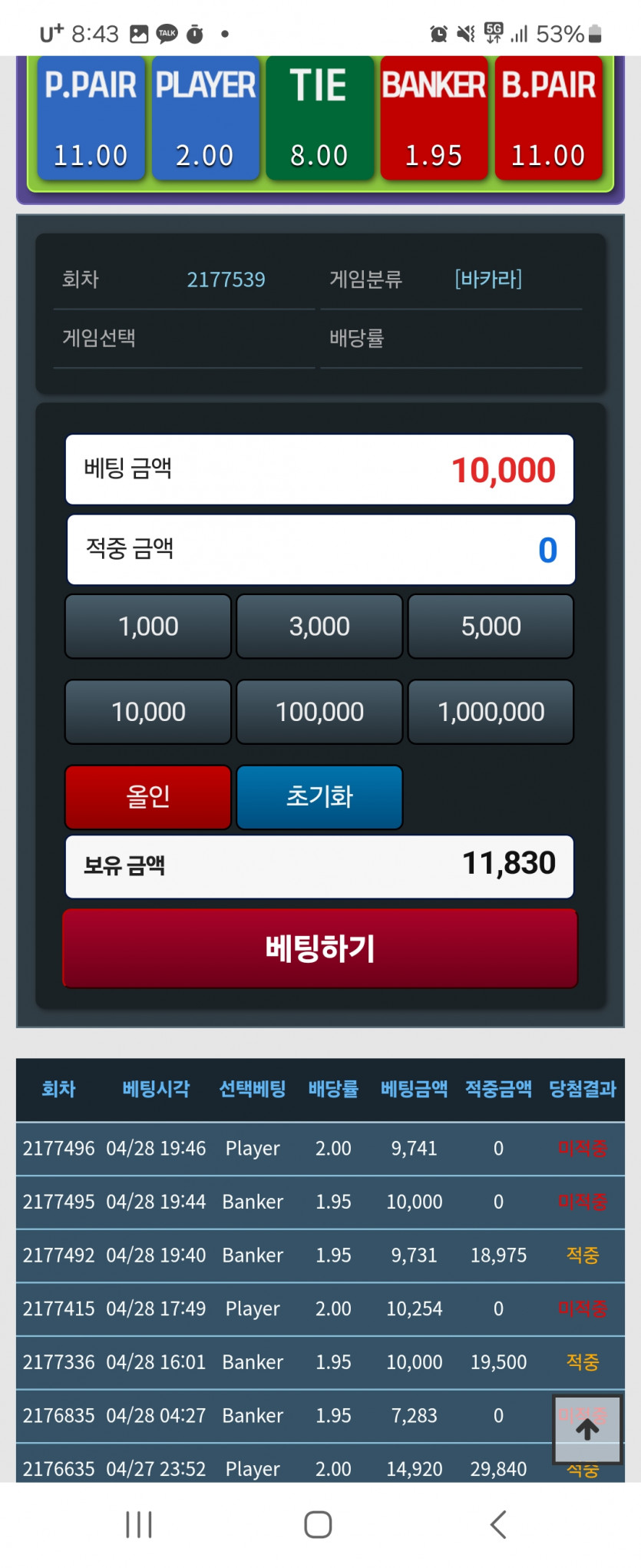The width and height of the screenshot is (641, 1568).
Task: Tap the 베팅 금액 amount field
Action: tap(319, 470)
